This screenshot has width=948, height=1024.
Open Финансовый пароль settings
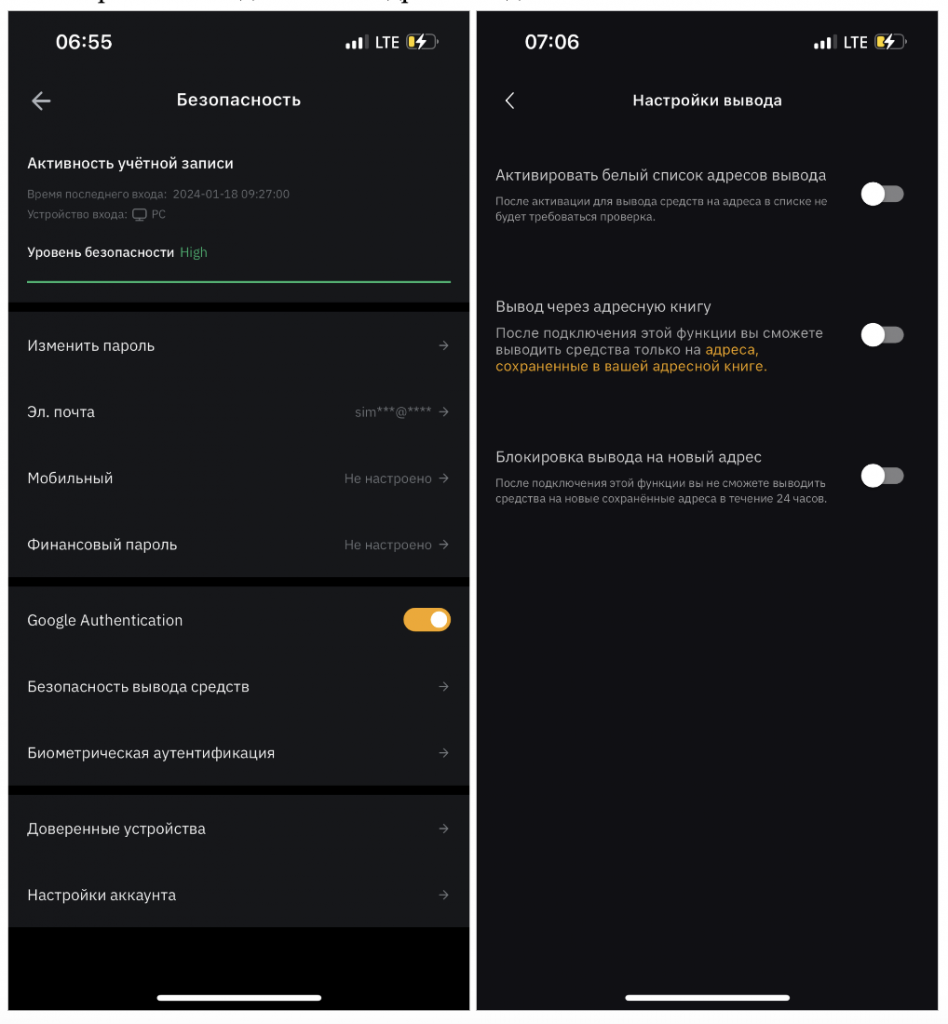coord(238,545)
